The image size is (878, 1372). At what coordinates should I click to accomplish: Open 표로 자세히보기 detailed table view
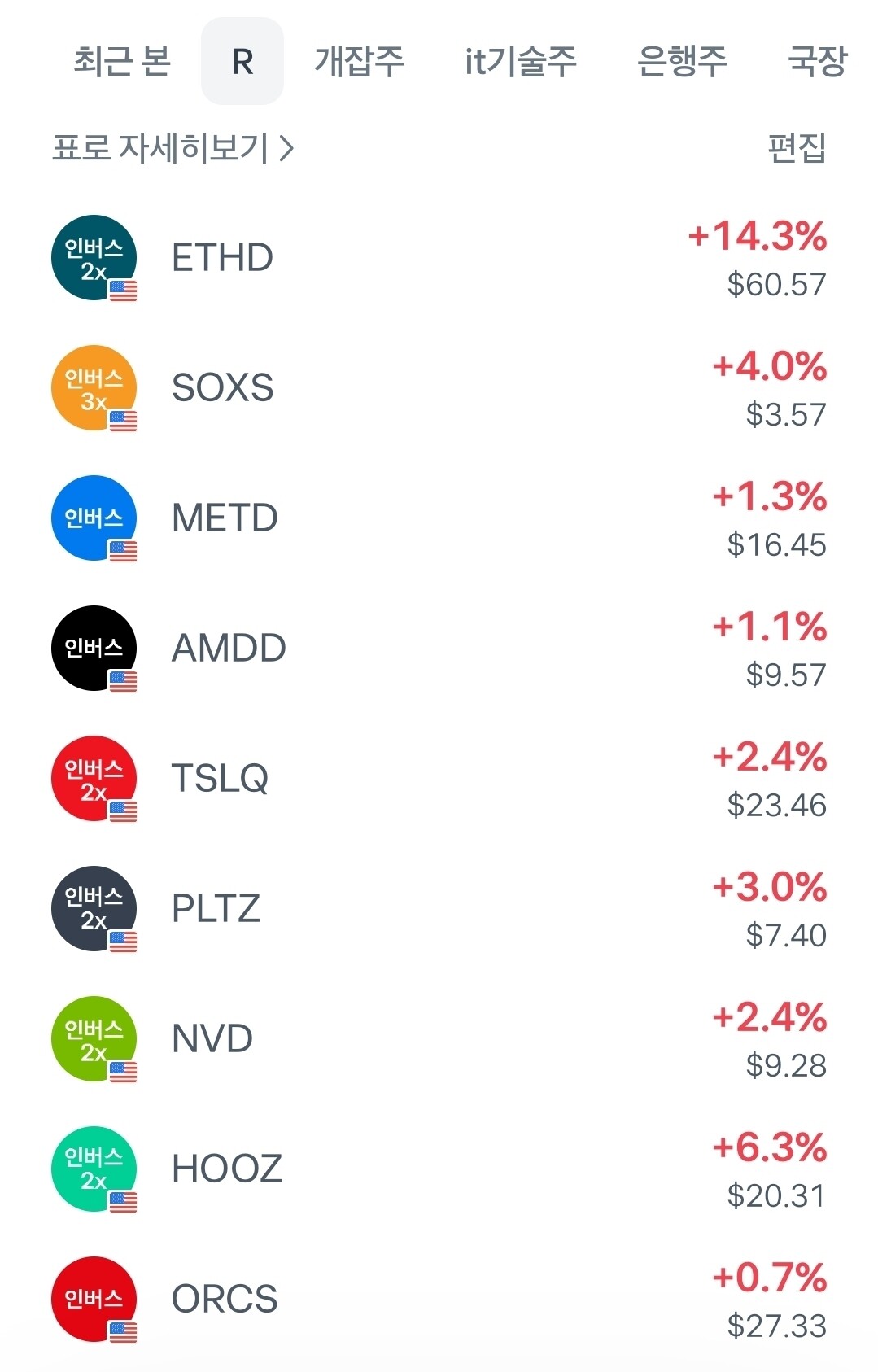[173, 148]
